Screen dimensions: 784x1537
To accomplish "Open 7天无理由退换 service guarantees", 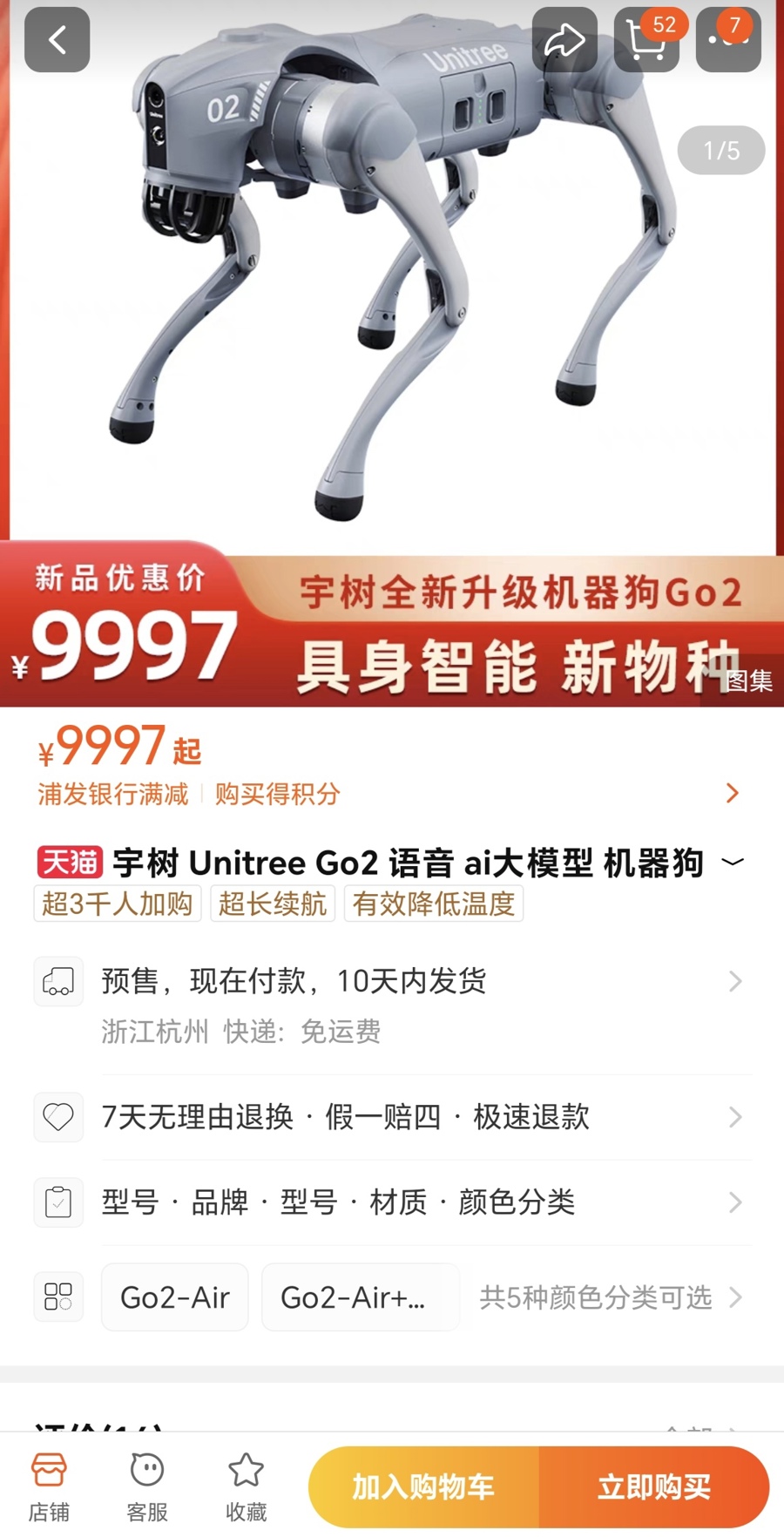I will (x=392, y=1117).
